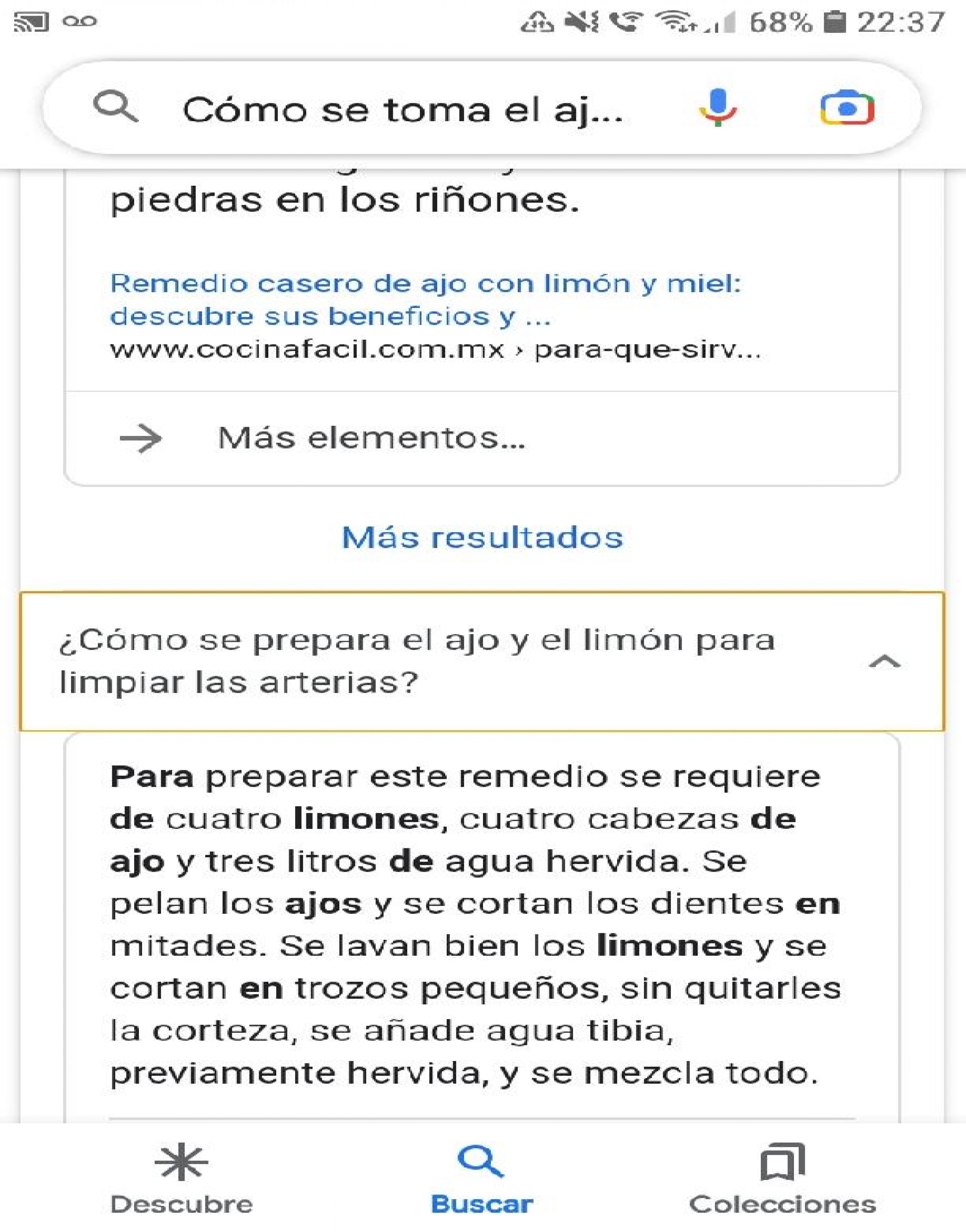
Task: Show Más elementos in the answer card
Action: click(x=370, y=438)
